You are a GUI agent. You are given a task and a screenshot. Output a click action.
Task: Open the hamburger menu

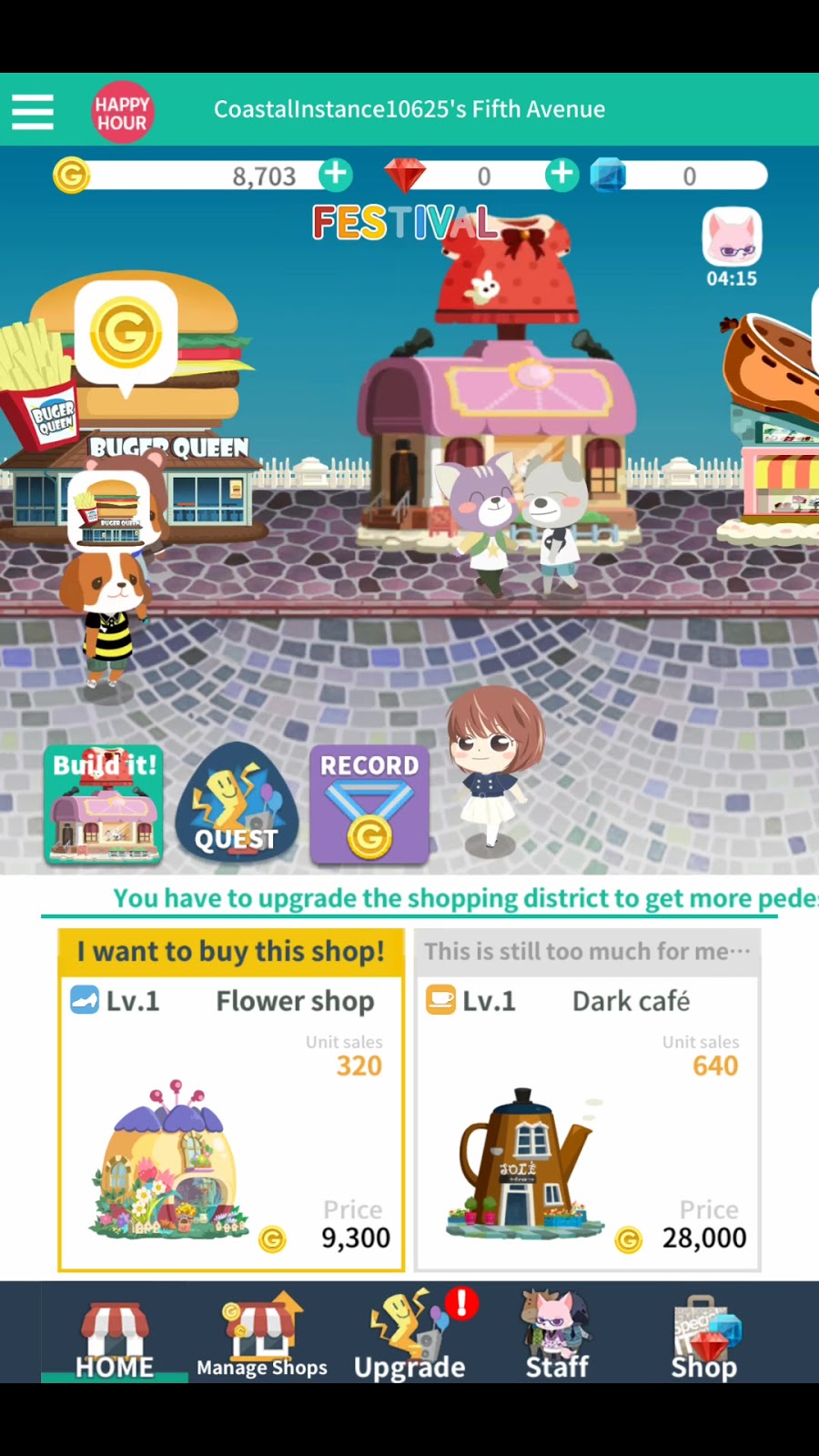[x=33, y=111]
